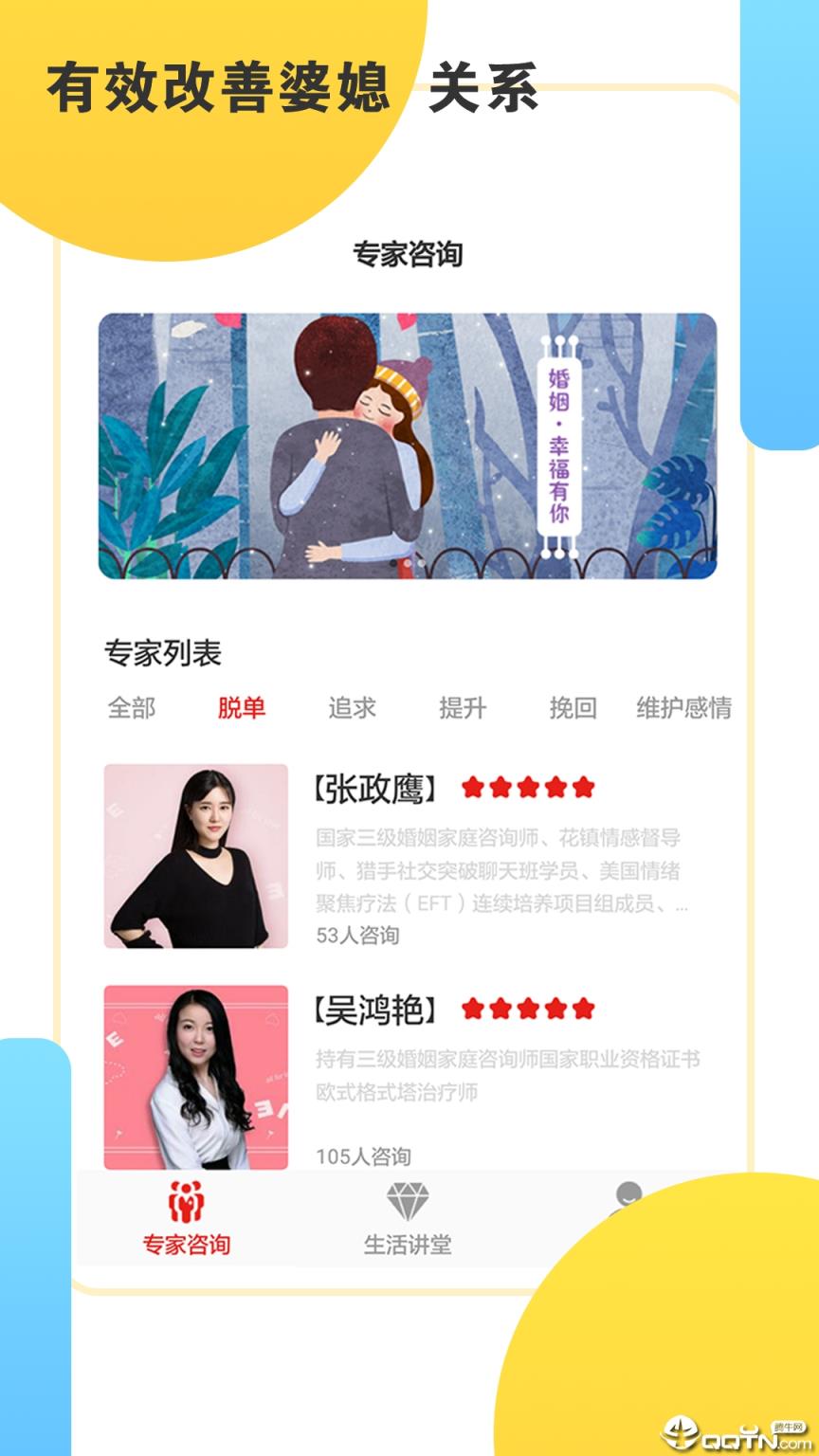Open expert 【张政鹰】's name
Image resolution: width=819 pixels, height=1456 pixels.
click(376, 786)
